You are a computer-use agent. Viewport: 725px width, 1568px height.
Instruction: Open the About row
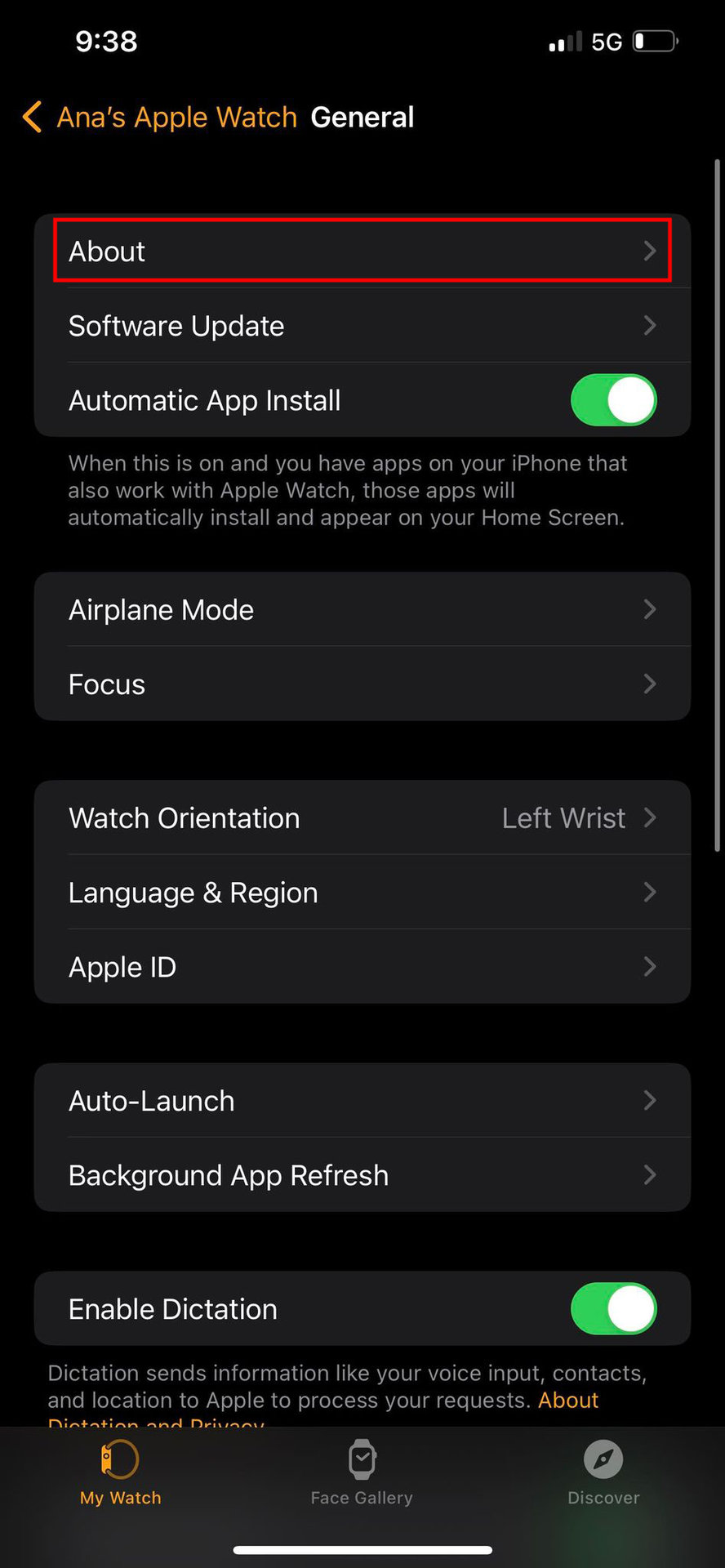(x=362, y=251)
